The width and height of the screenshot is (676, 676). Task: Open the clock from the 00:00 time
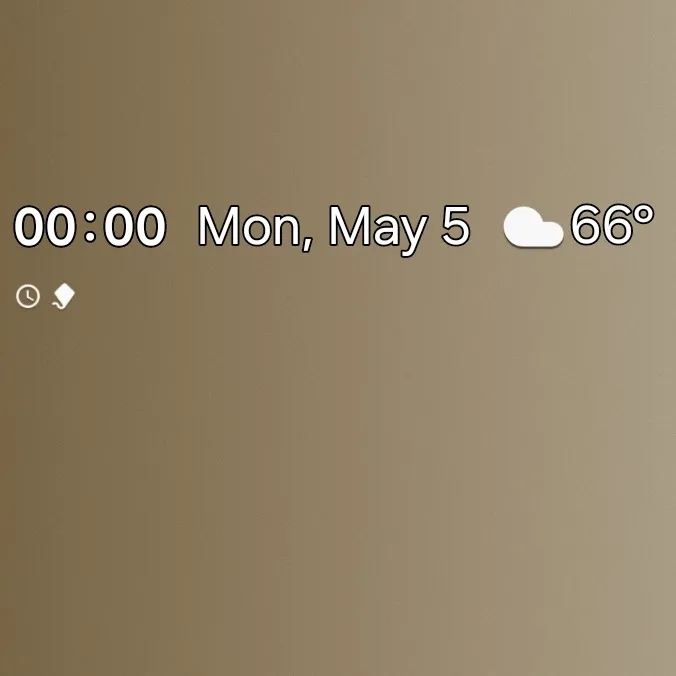[x=90, y=228]
